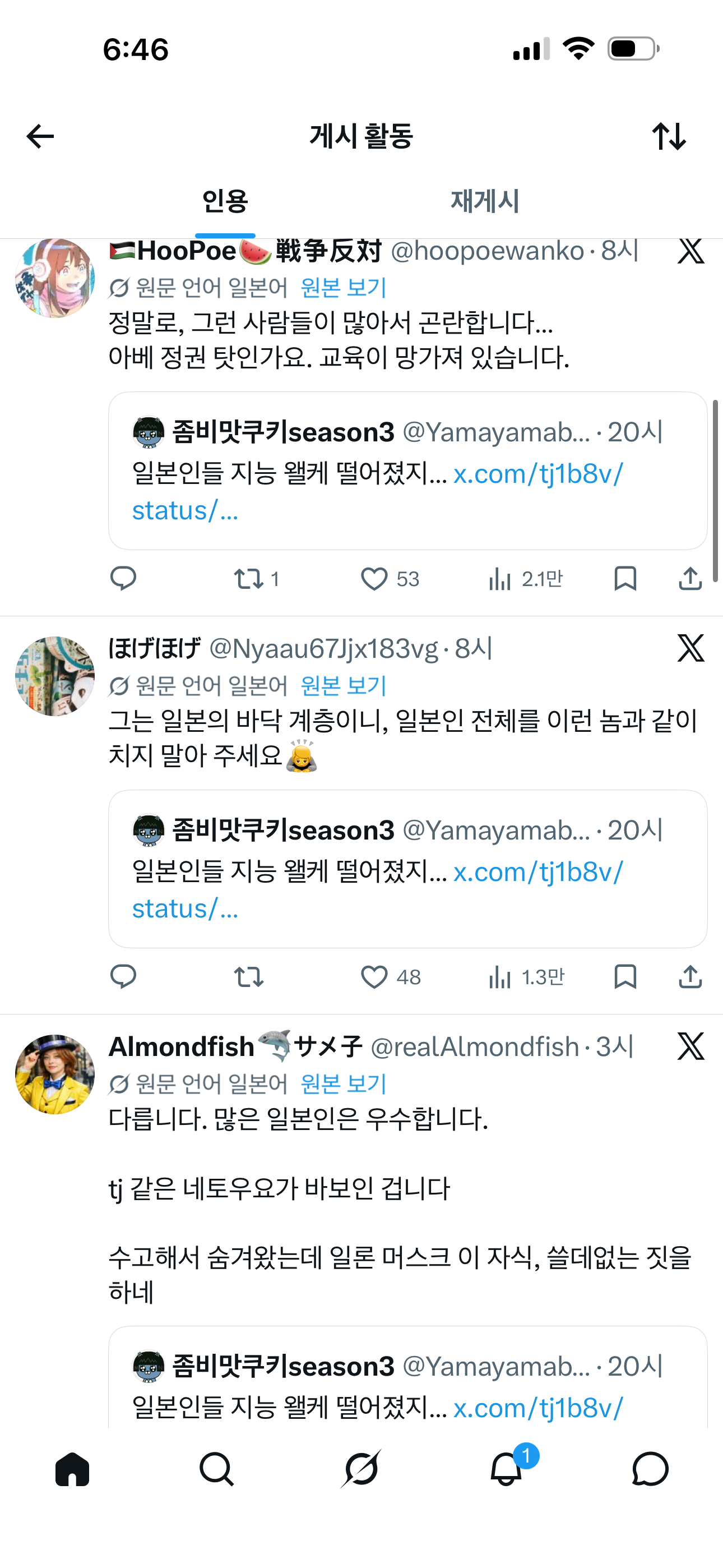Go back with the arrow button
723x1568 pixels.
[x=40, y=136]
